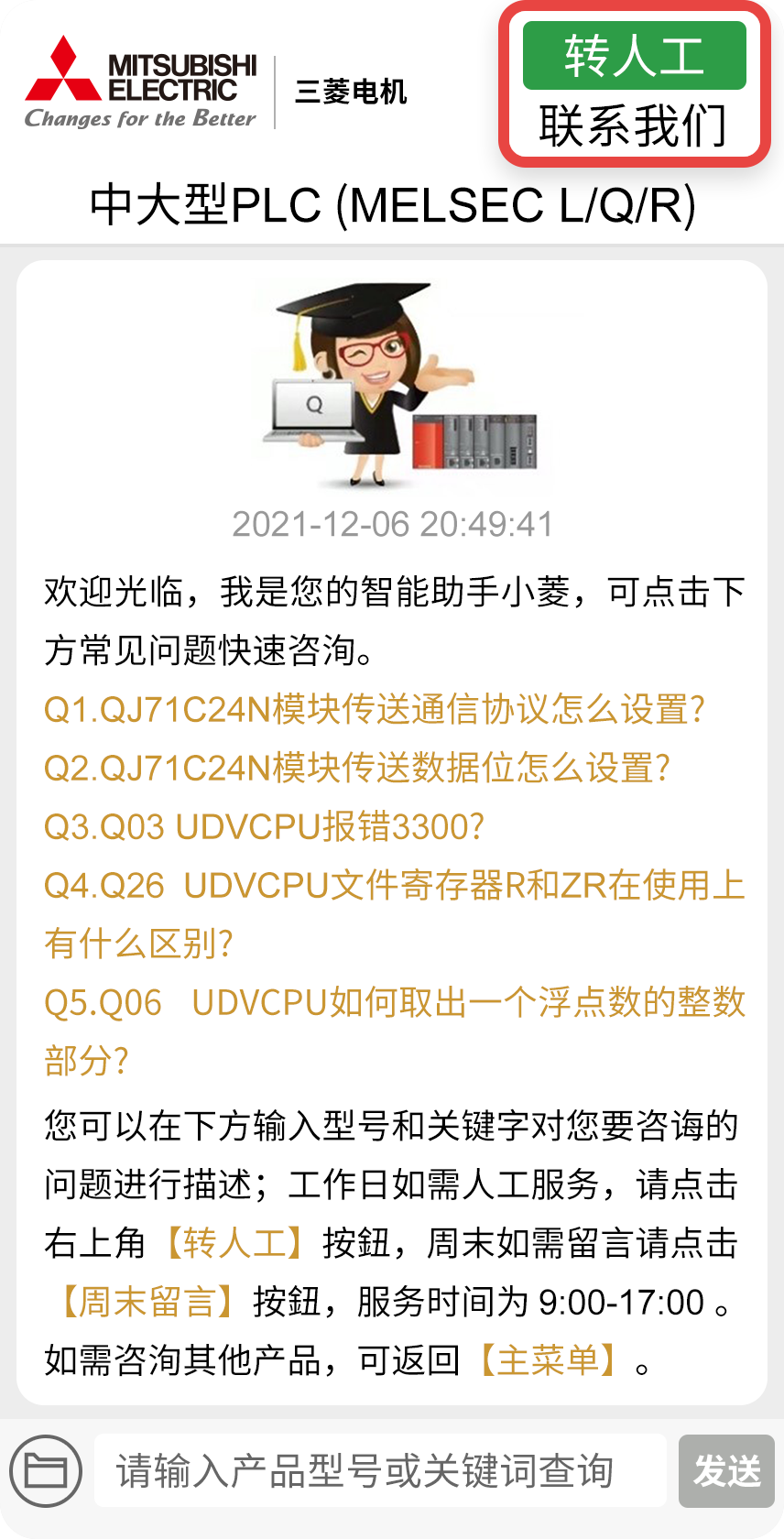
Task: Open the 联系我们 contact link
Action: [x=634, y=126]
